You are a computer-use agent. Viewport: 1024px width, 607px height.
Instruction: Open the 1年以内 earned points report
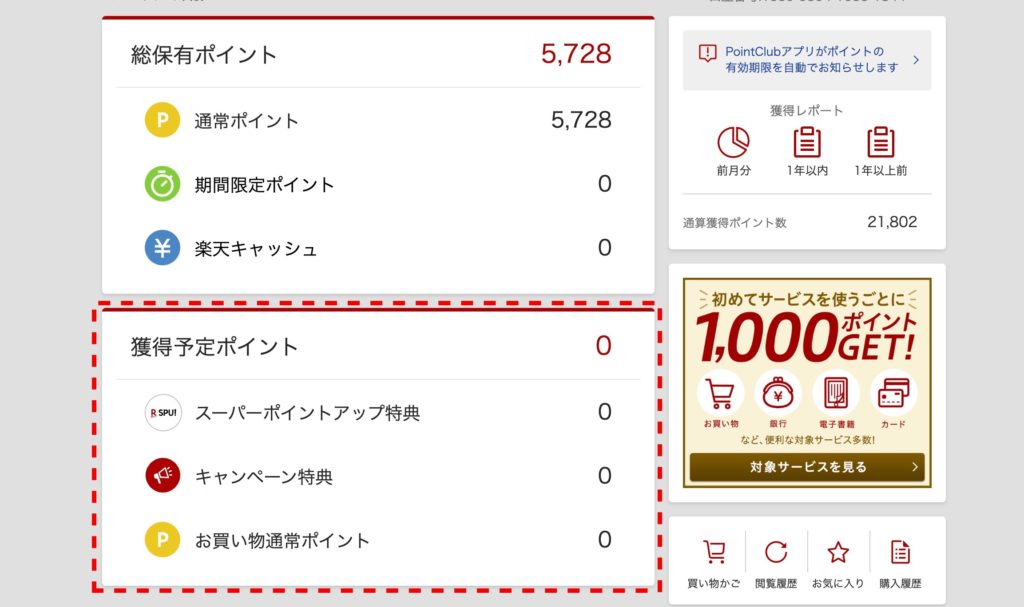[807, 150]
